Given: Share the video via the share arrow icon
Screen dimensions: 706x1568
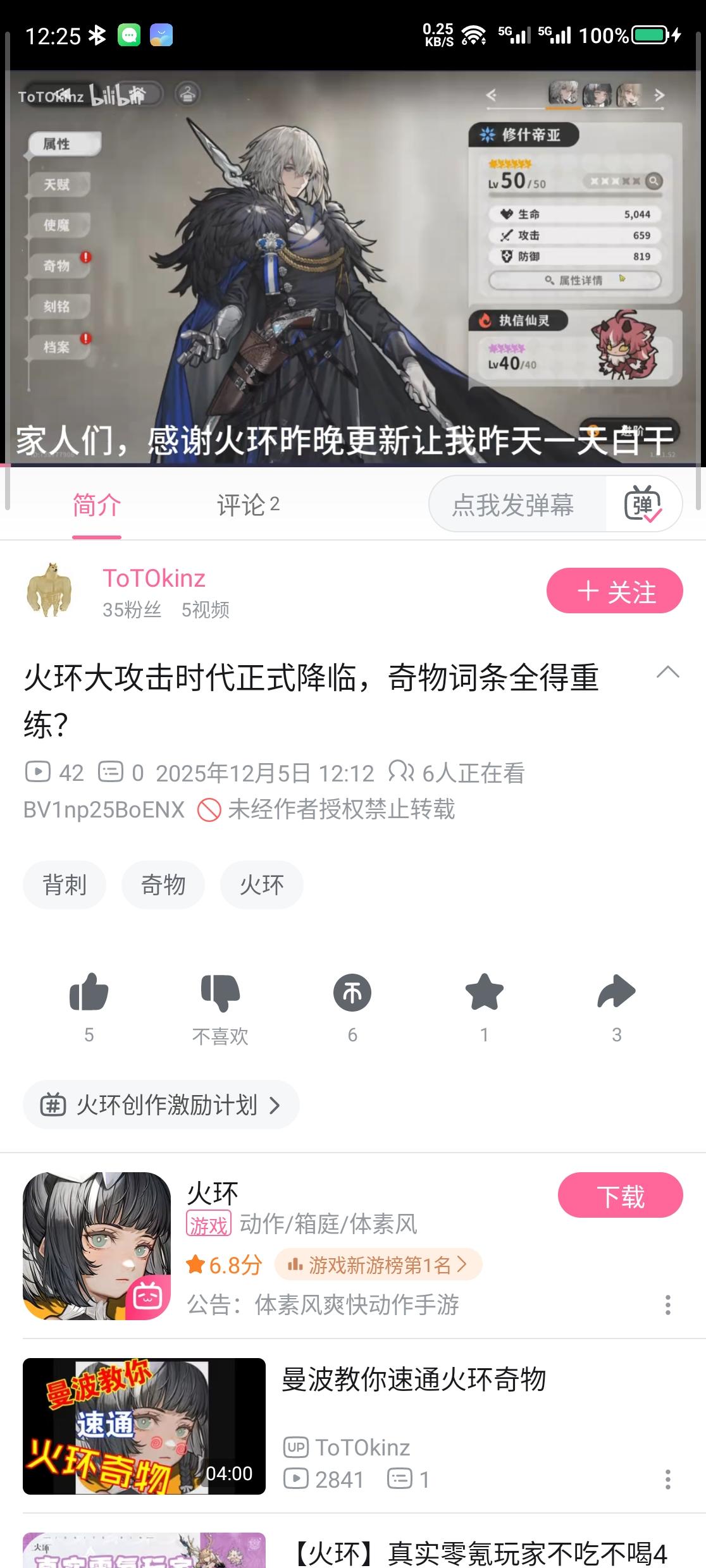Looking at the screenshot, I should point(616,995).
